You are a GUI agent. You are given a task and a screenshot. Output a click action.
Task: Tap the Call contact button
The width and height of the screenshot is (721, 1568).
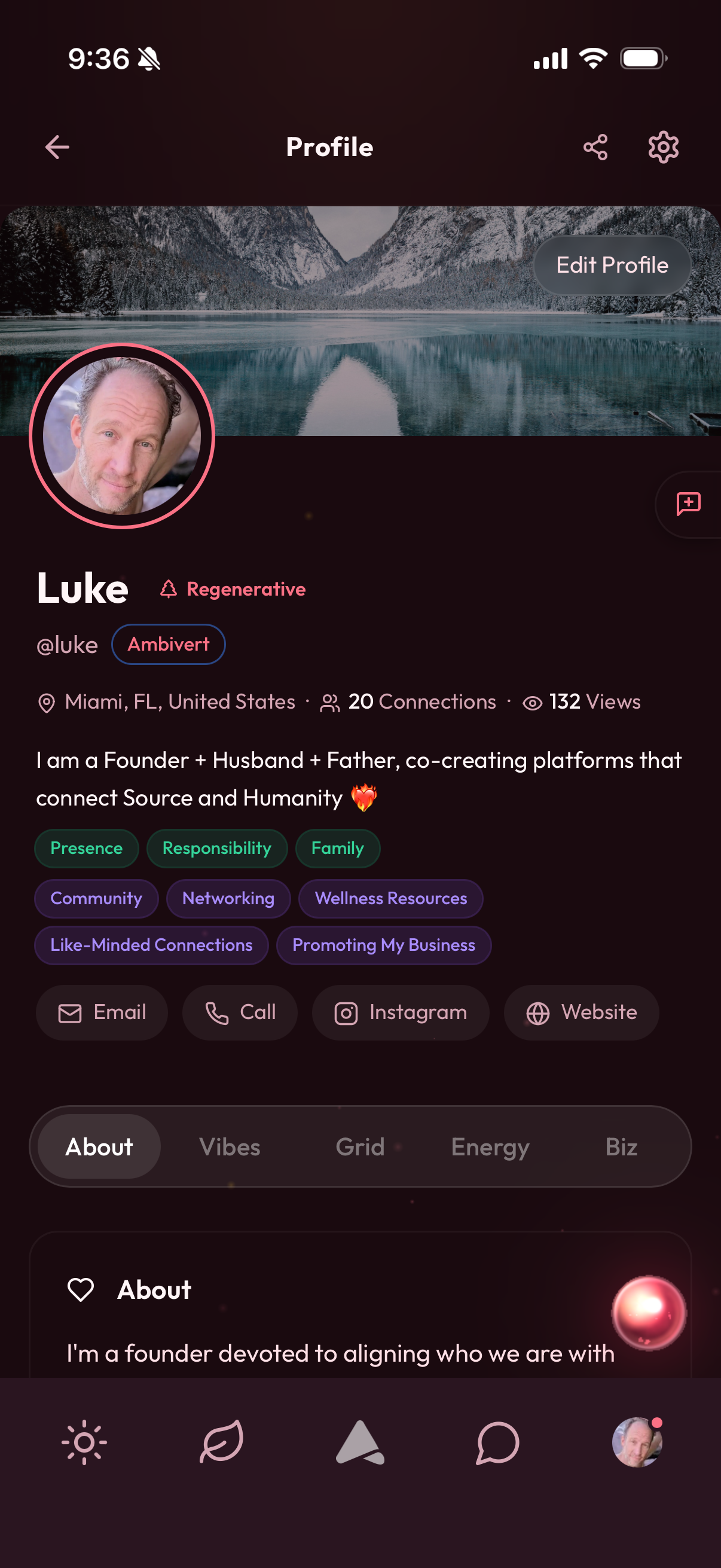coord(240,1012)
